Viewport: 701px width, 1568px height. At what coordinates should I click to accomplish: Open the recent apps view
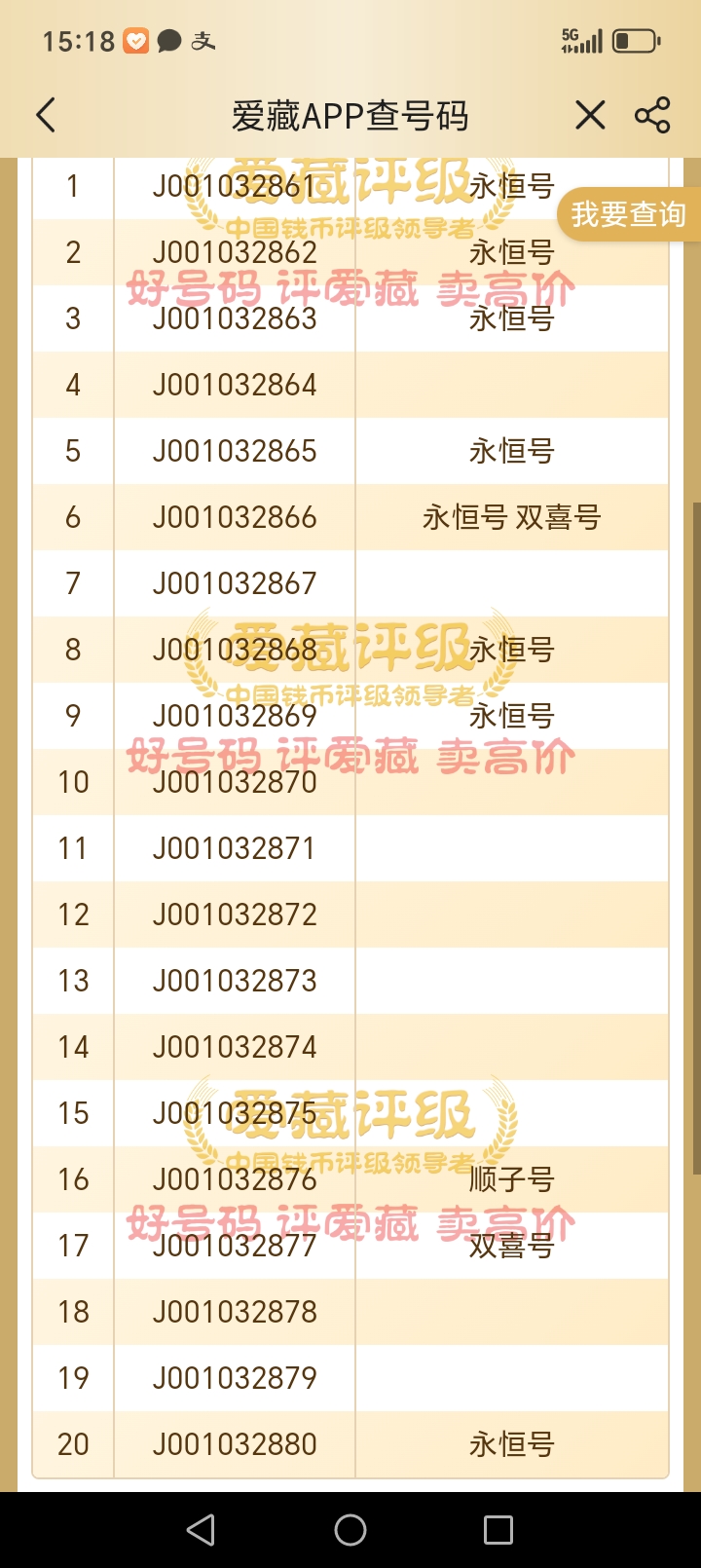(498, 1530)
